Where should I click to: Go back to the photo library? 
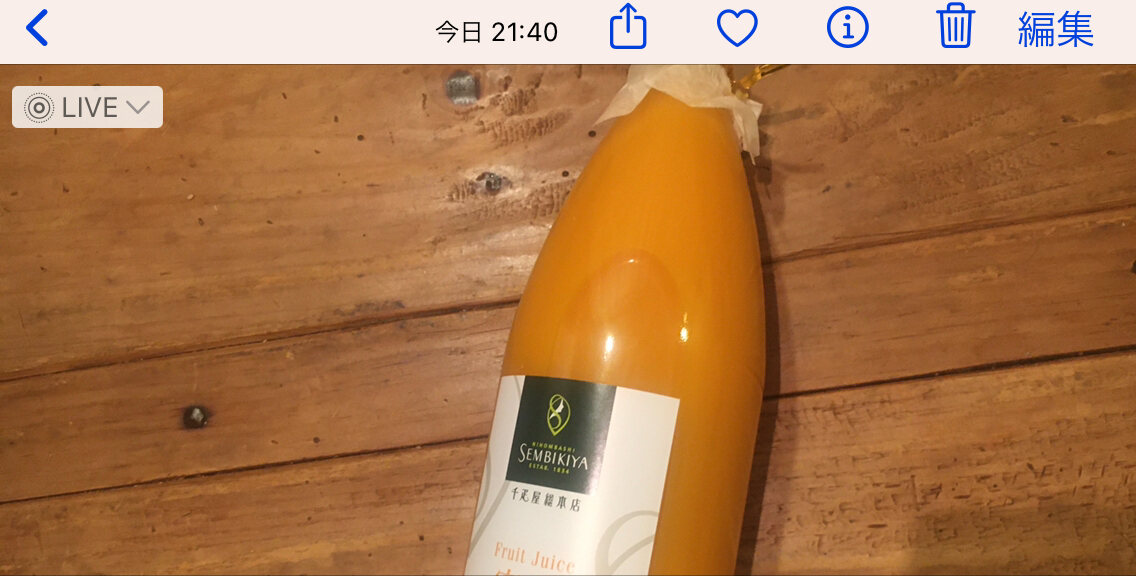(36, 28)
